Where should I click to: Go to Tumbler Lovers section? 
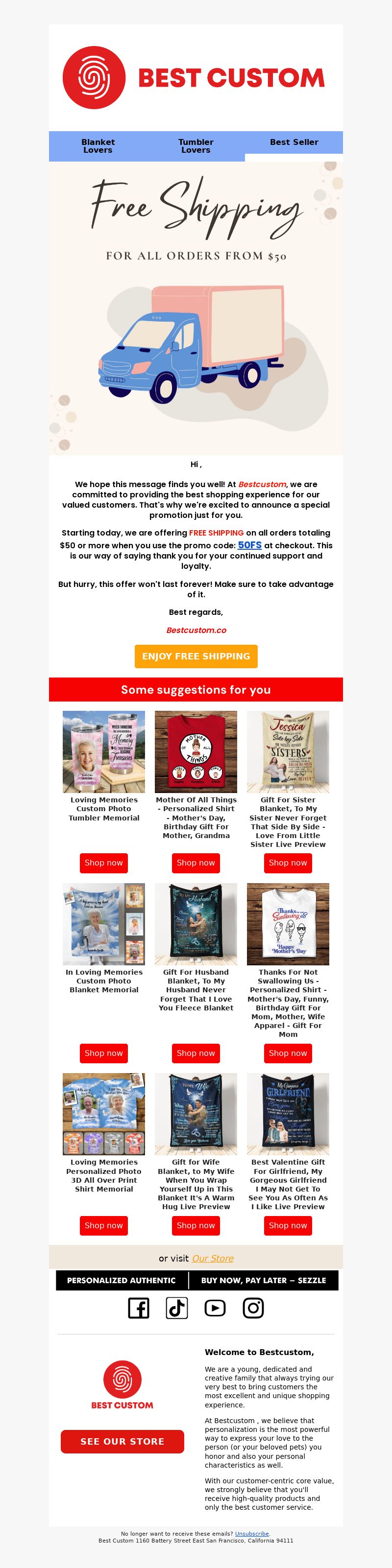coord(196,146)
